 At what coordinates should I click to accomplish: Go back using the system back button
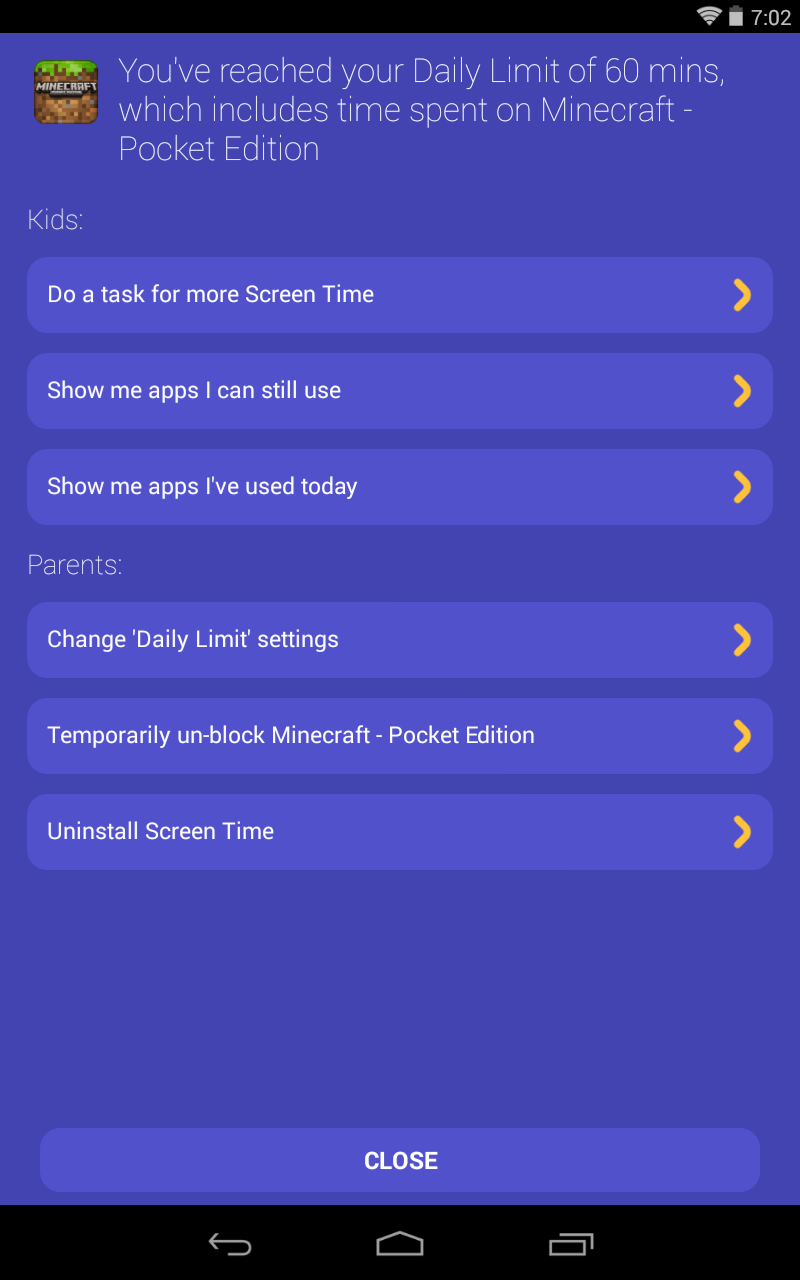click(229, 1244)
